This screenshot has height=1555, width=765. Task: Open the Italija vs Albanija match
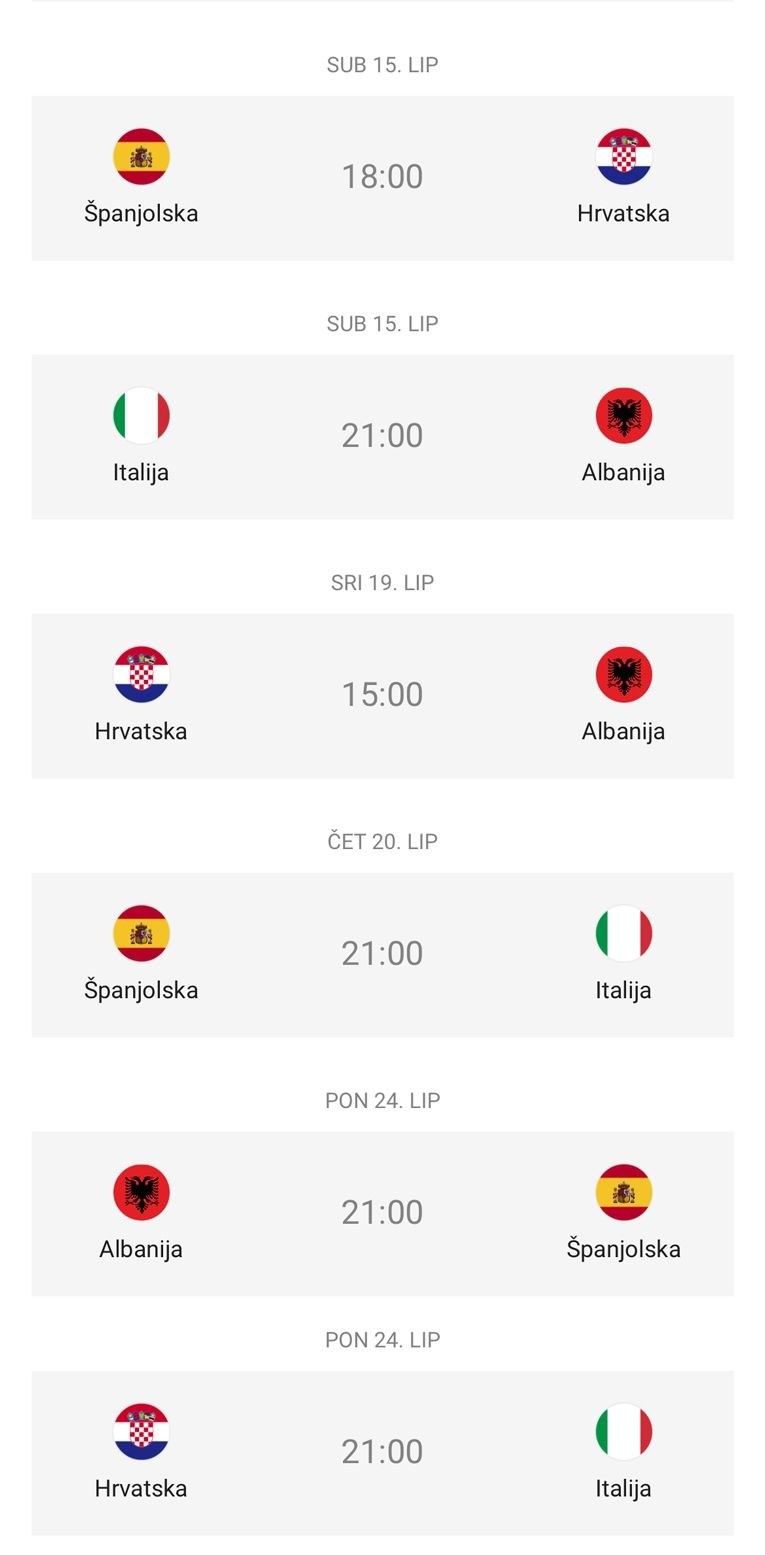tap(382, 437)
